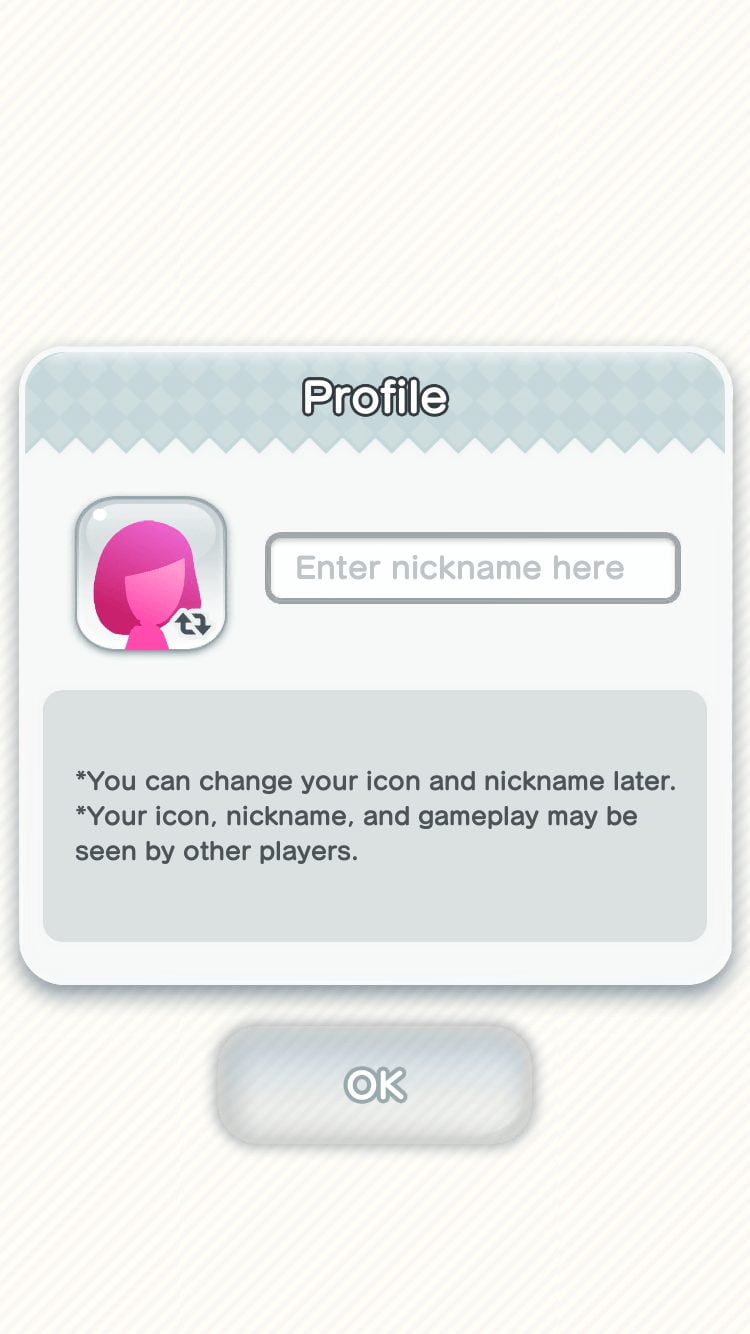
Task: Confirm profile with the OK button
Action: point(375,1085)
